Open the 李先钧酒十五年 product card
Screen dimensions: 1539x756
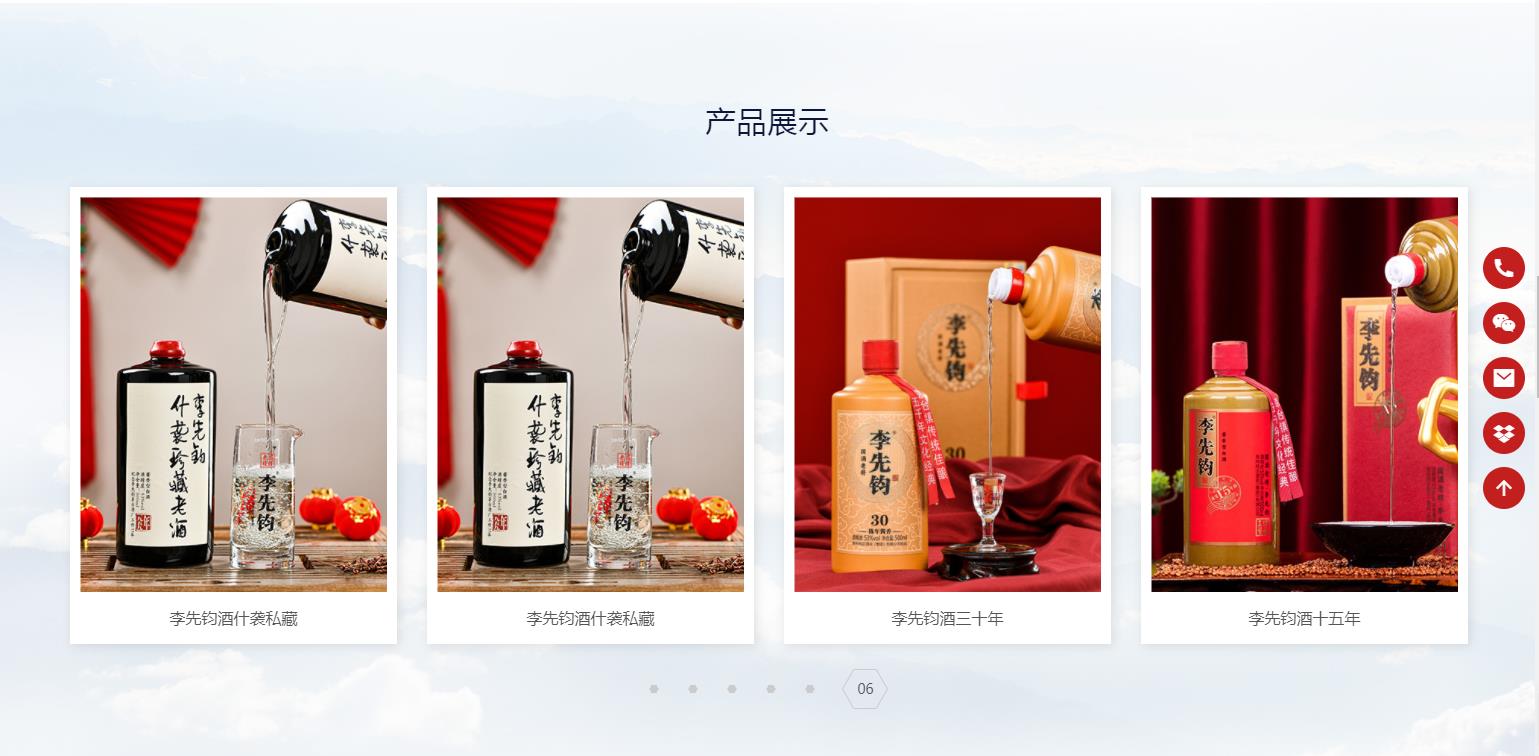tap(1304, 415)
